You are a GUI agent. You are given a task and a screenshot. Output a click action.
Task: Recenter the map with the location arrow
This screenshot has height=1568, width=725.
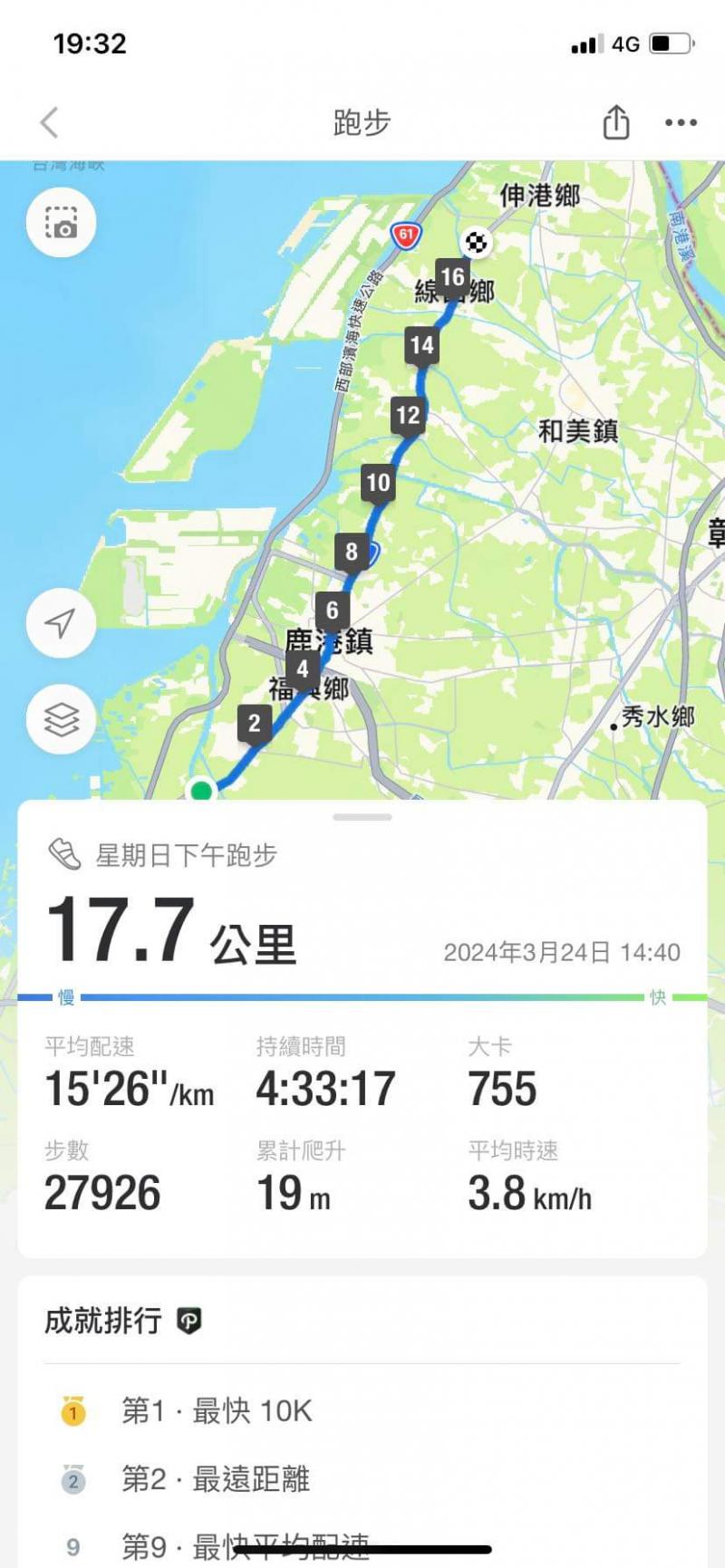tap(61, 622)
